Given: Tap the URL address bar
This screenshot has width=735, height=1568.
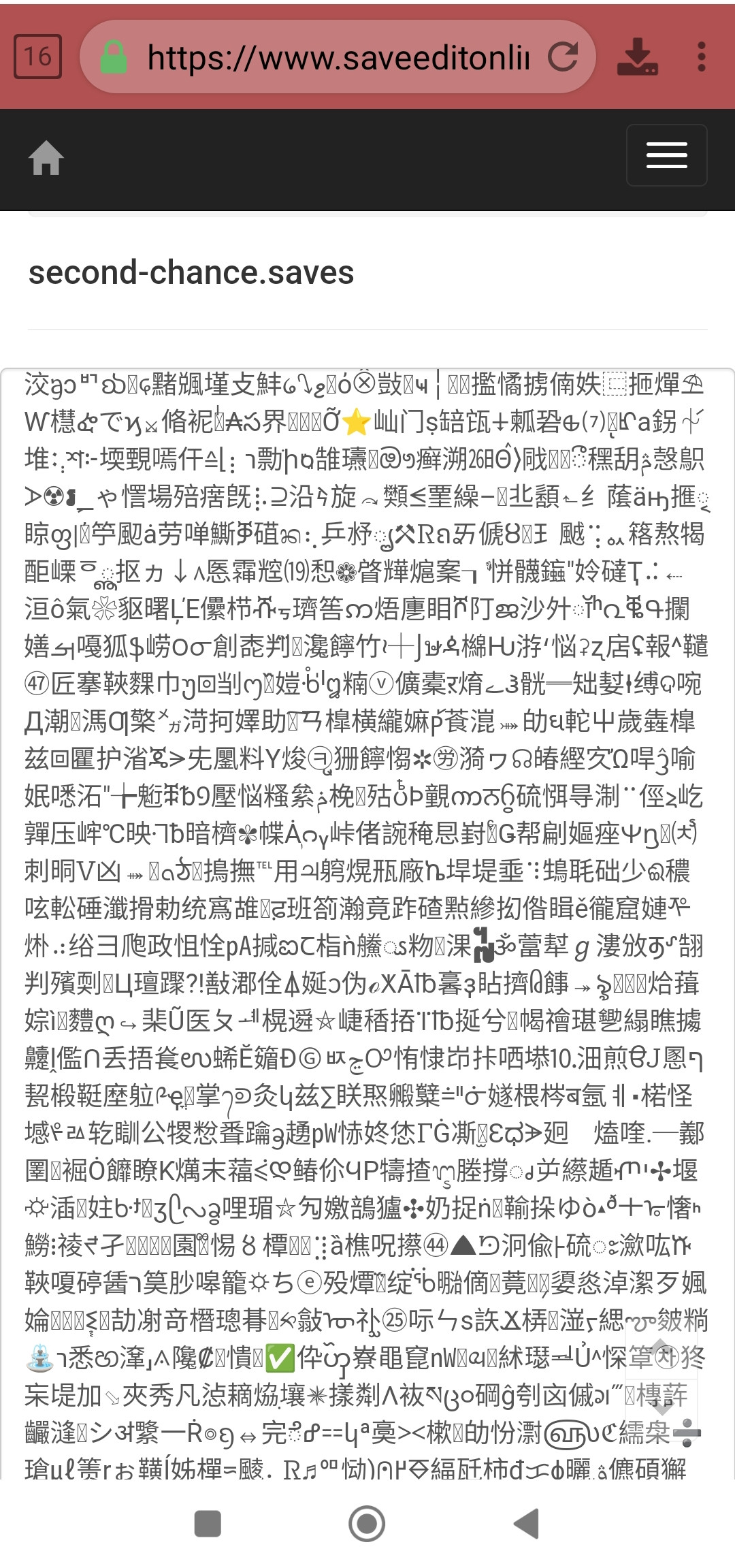Looking at the screenshot, I should click(338, 57).
